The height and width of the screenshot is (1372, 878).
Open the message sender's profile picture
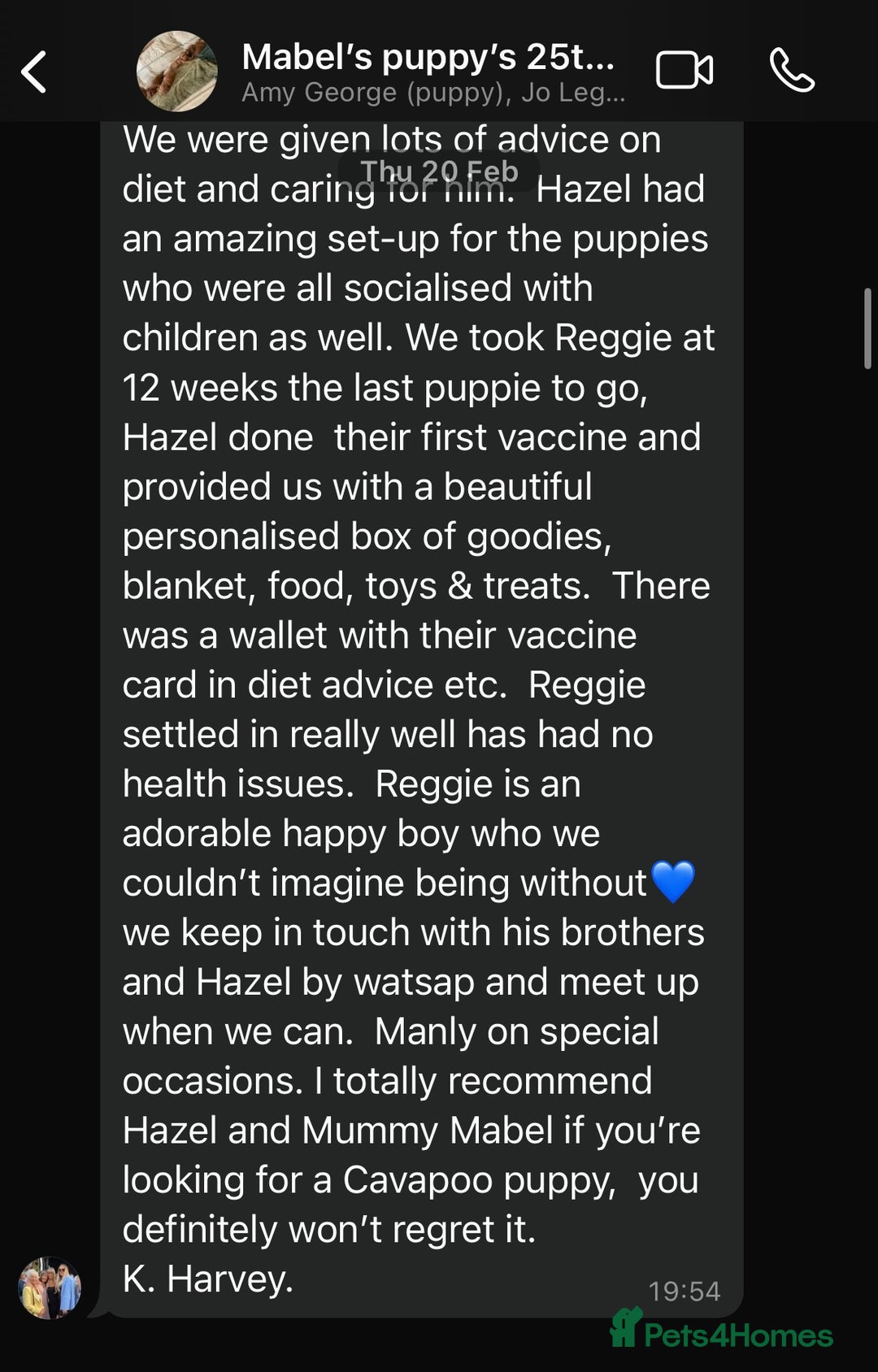[x=50, y=1287]
